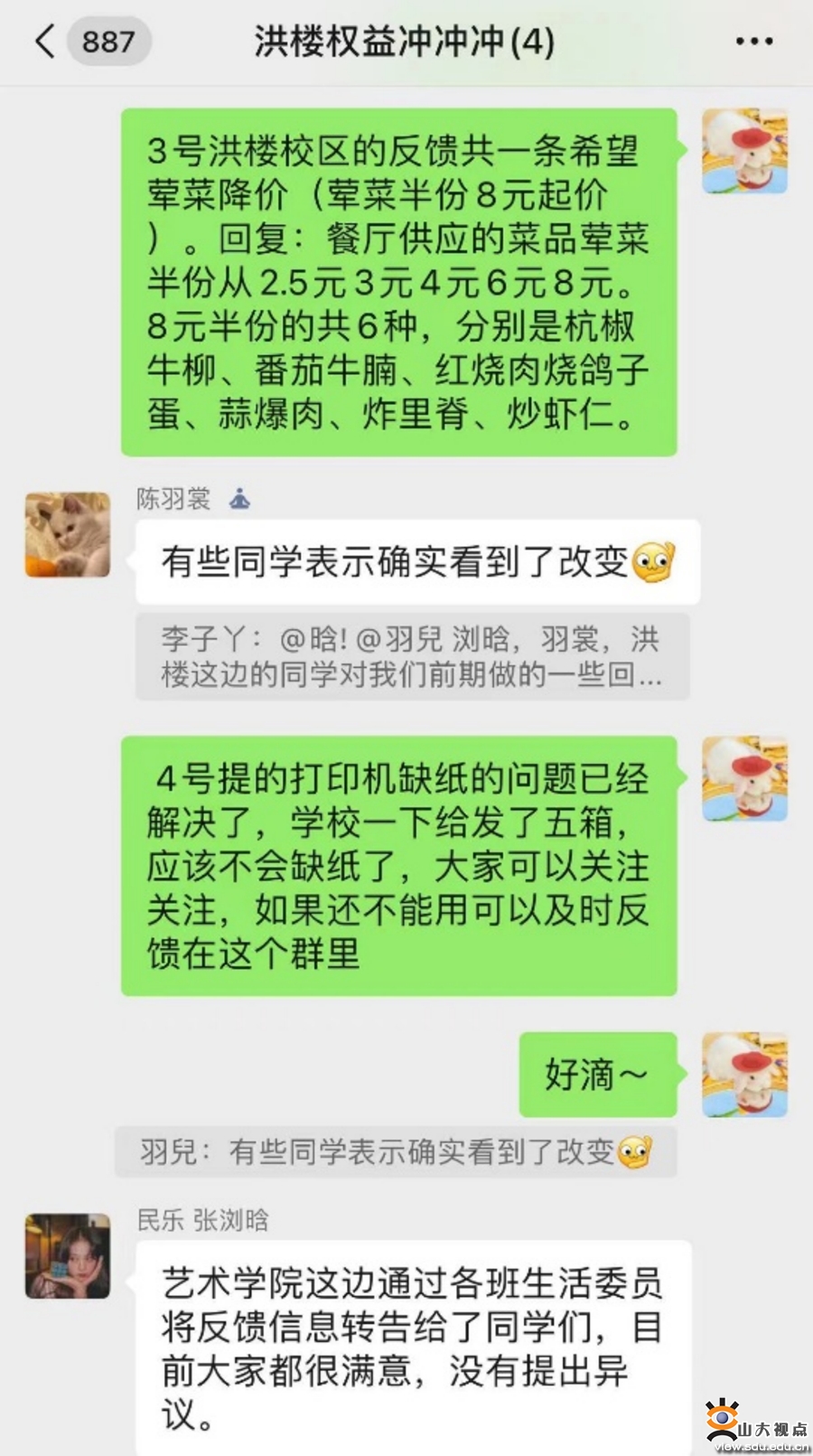Tap own avatar beside 好滴～ message
Viewport: 813px width, 1456px height.
click(744, 1074)
